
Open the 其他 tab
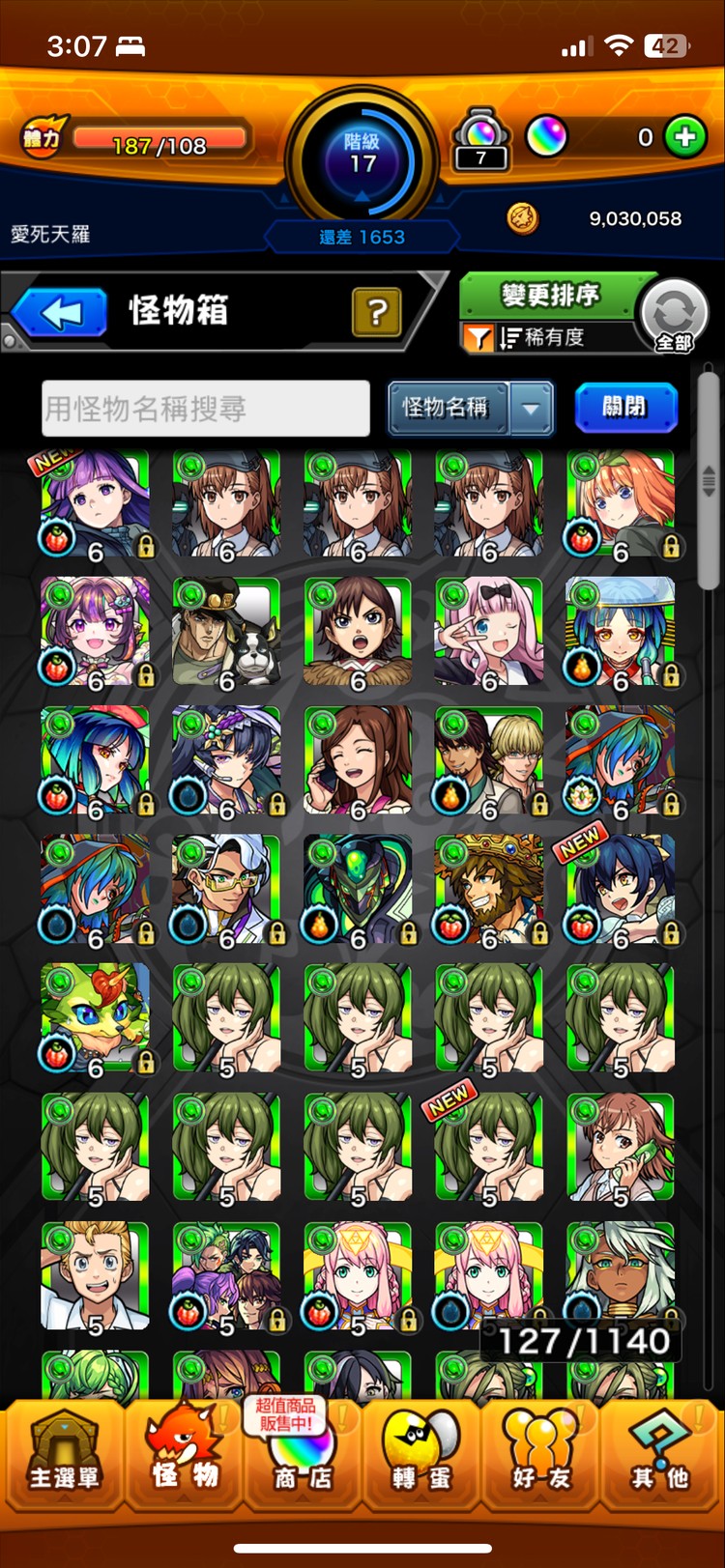(x=661, y=1454)
